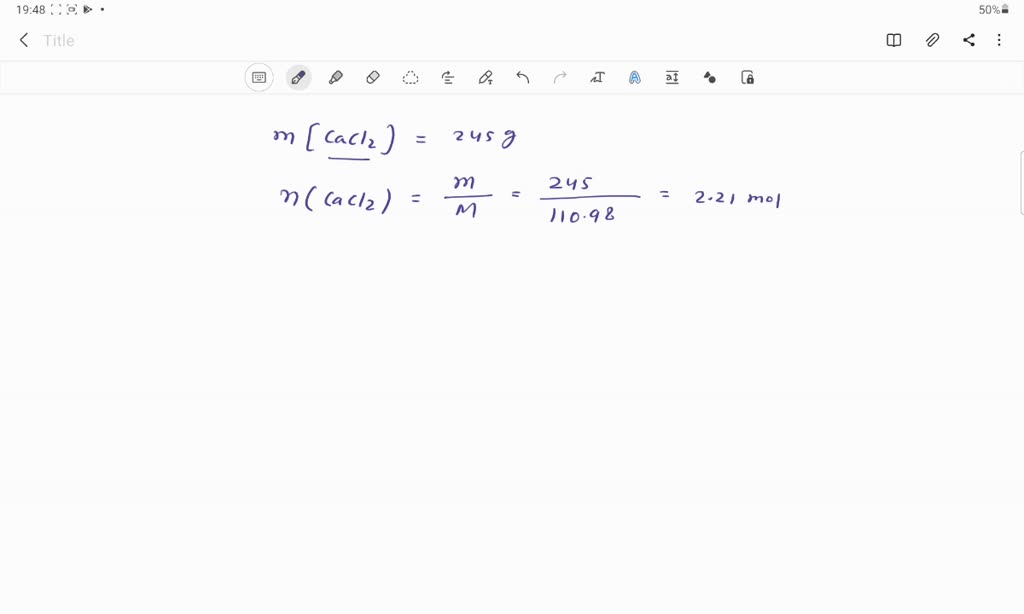Attach a file with paperclip icon
Image resolution: width=1024 pixels, height=614 pixels.
coord(932,40)
